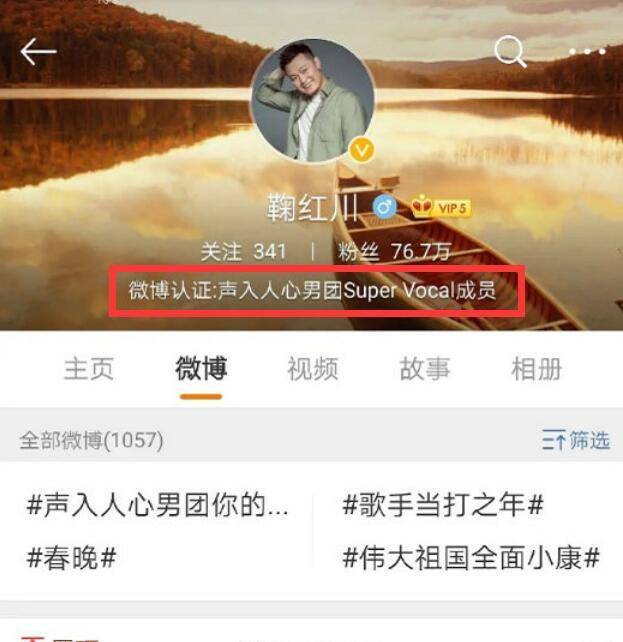Viewport: 623px width, 642px height.
Task: Switch to the 相册 tab
Action: pyautogui.click(x=536, y=368)
